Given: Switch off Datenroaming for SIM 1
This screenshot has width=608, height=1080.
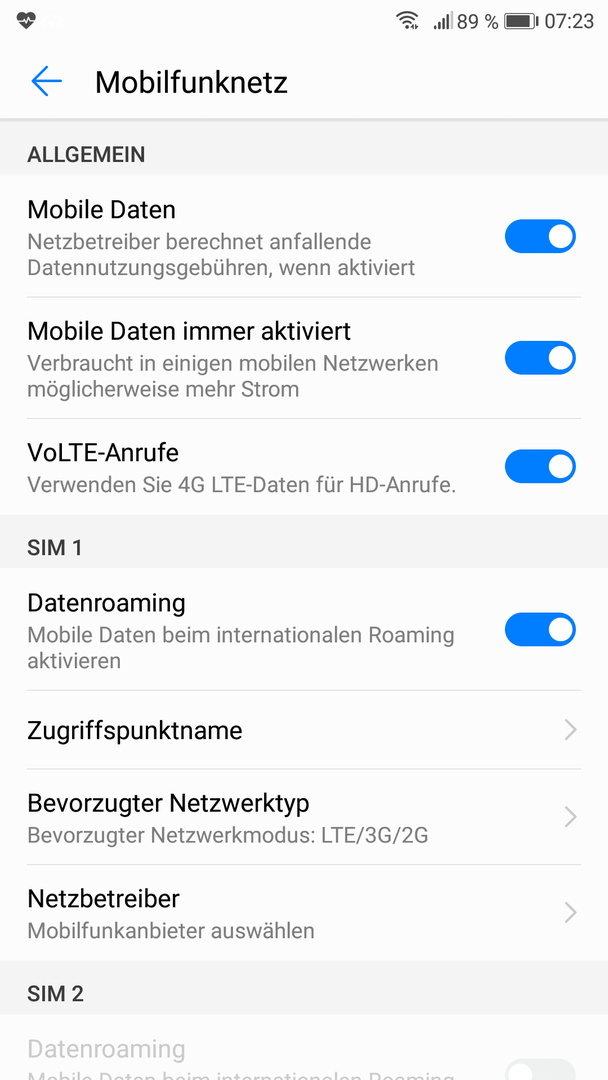Looking at the screenshot, I should 540,630.
